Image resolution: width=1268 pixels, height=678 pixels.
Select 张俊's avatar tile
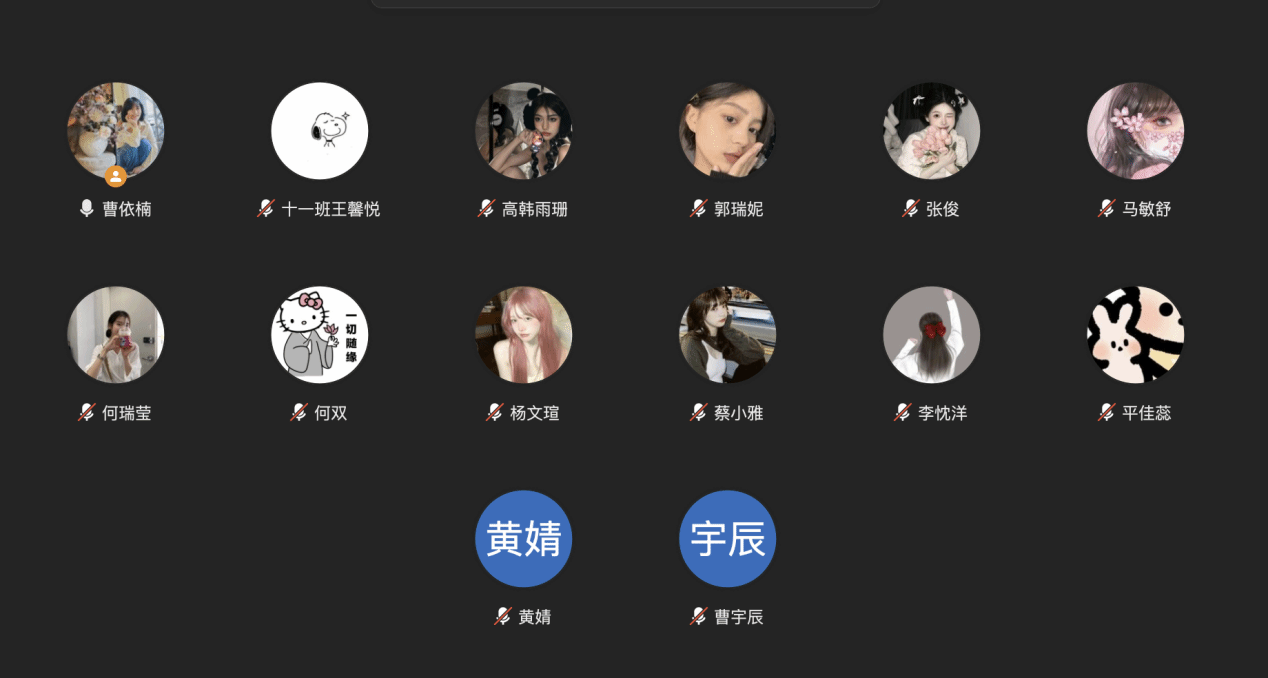932,131
